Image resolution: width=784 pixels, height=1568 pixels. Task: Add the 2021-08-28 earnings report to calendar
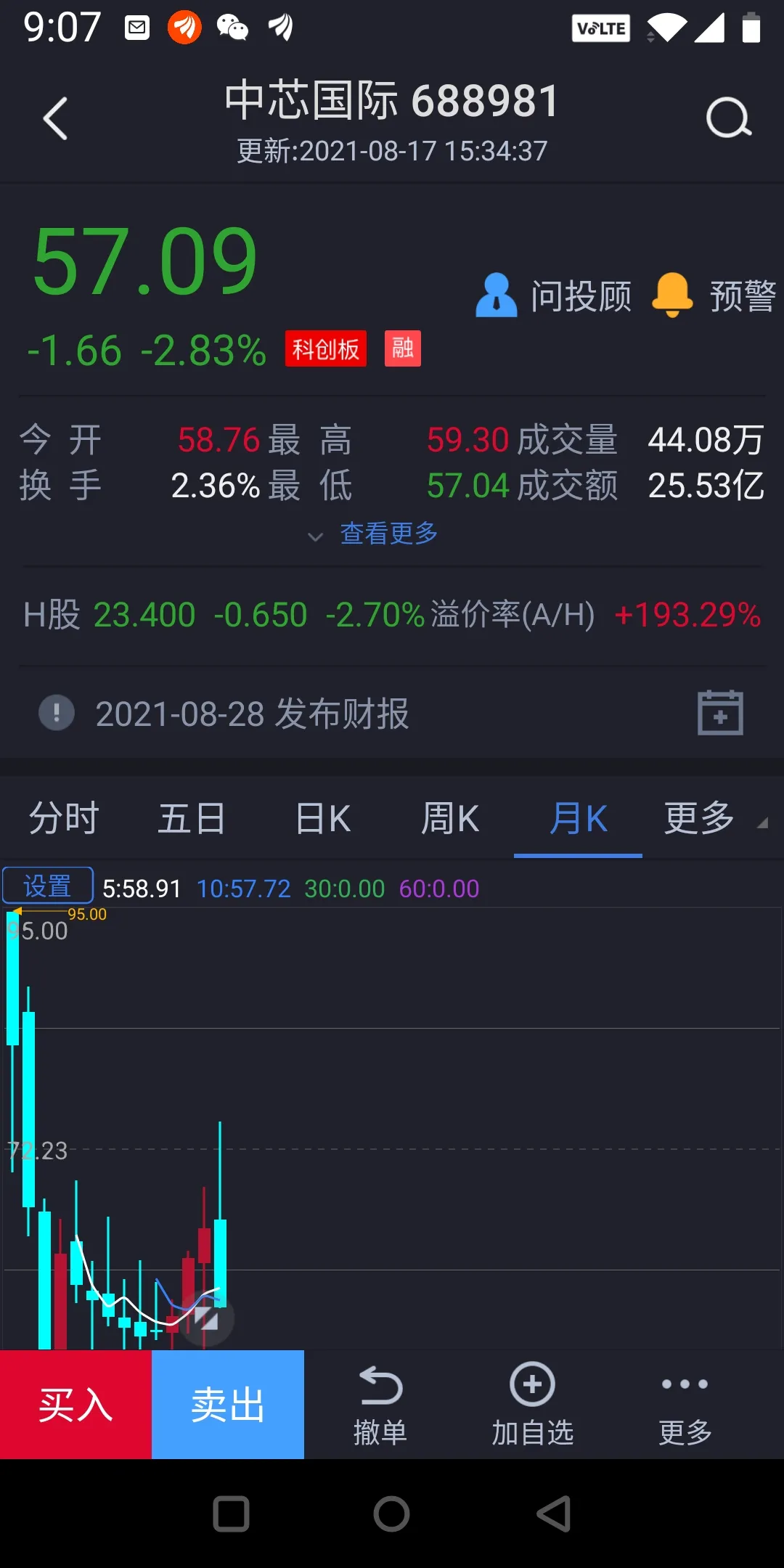tap(720, 713)
